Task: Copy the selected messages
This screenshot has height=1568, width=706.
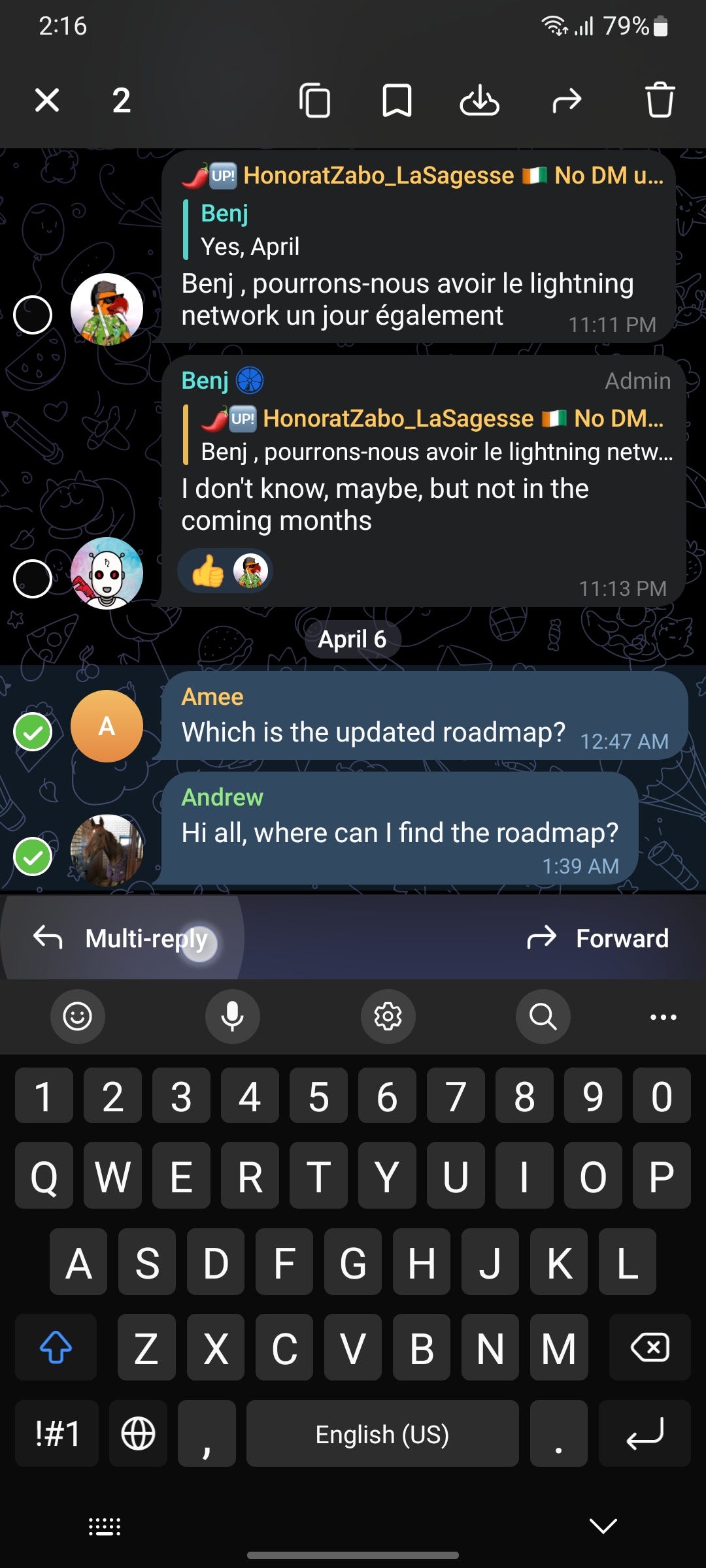Action: click(314, 101)
